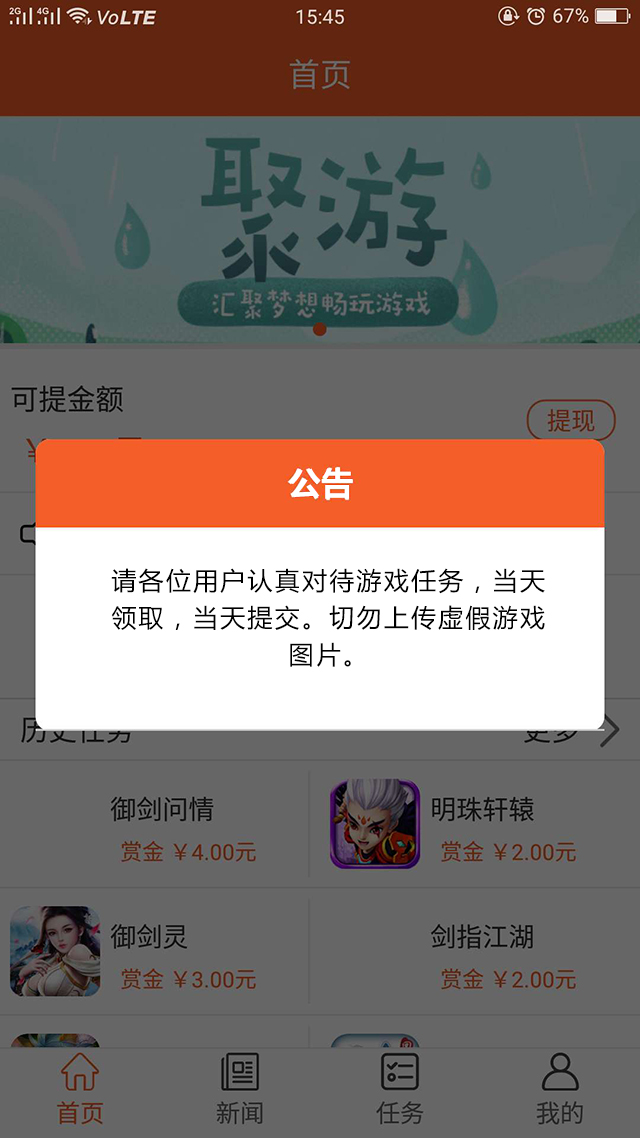Tap the 提现 withdraw button
This screenshot has height=1138, width=640.
(570, 421)
